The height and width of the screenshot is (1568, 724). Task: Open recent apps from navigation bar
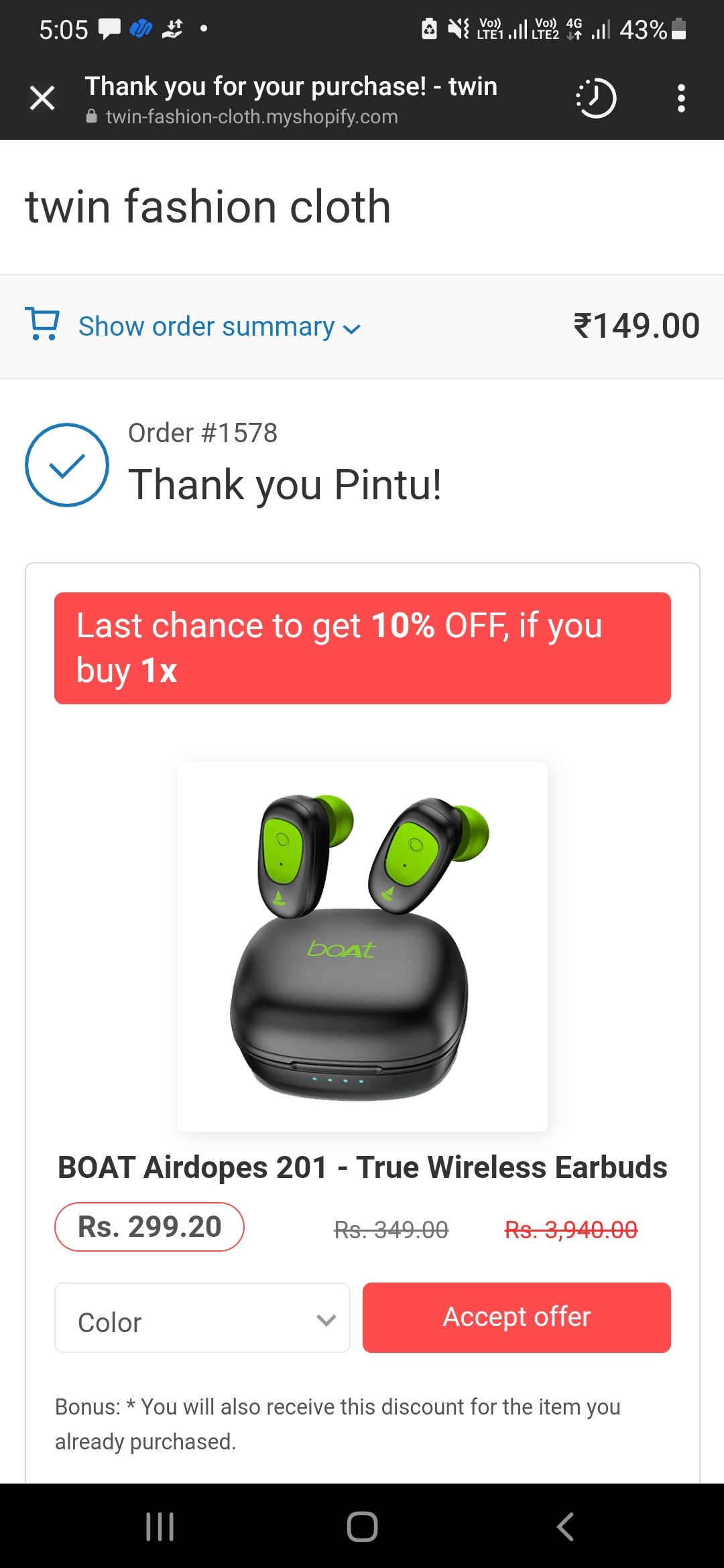click(160, 1527)
